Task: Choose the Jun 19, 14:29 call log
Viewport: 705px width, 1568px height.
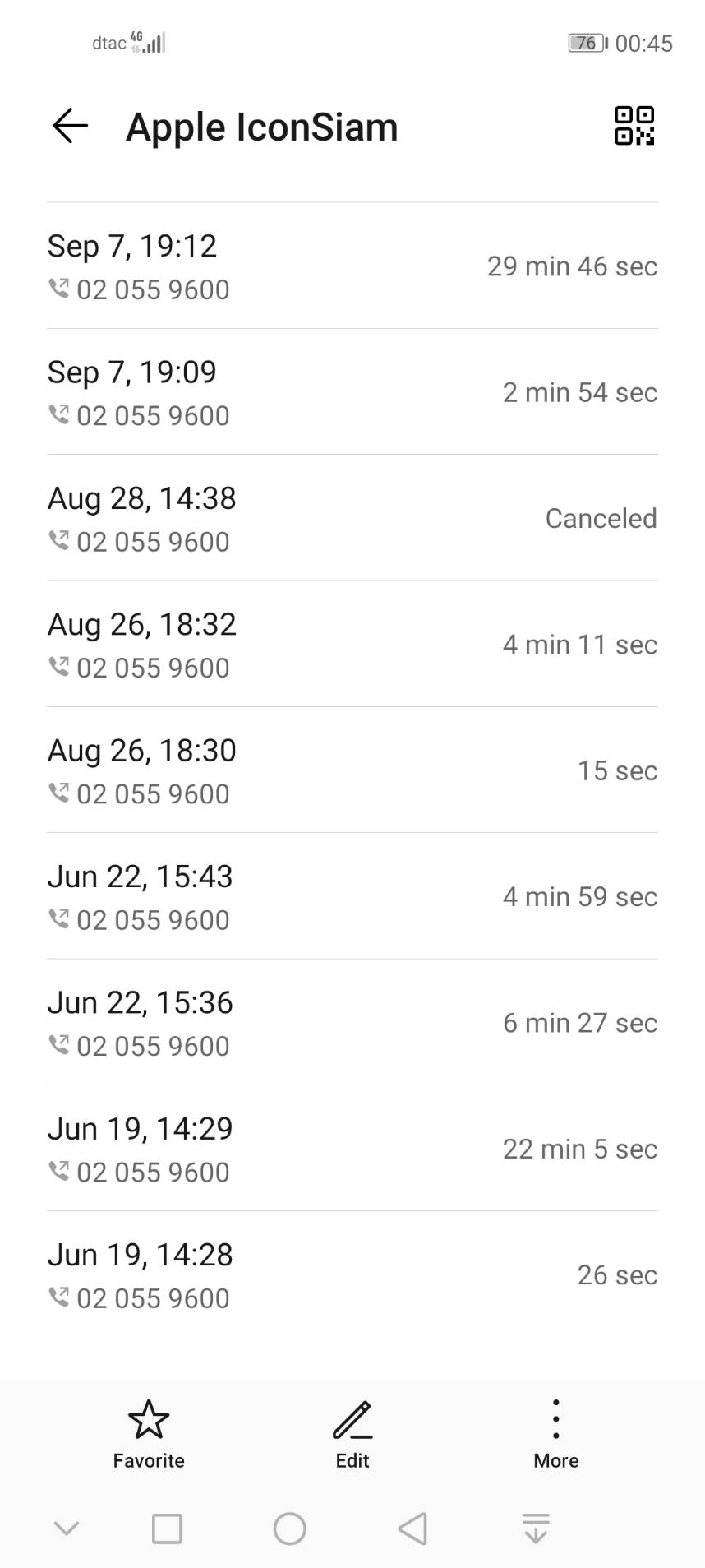Action: coord(352,1149)
